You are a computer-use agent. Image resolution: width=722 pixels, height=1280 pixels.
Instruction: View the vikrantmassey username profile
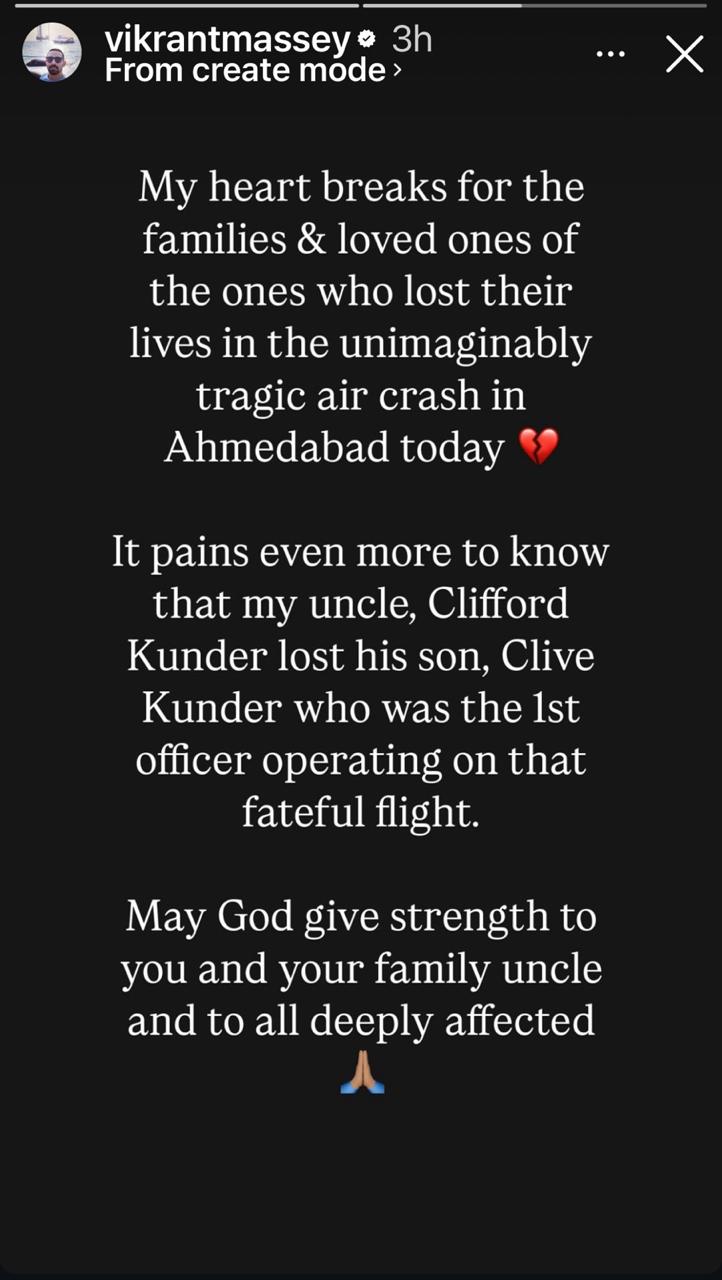(x=228, y=40)
